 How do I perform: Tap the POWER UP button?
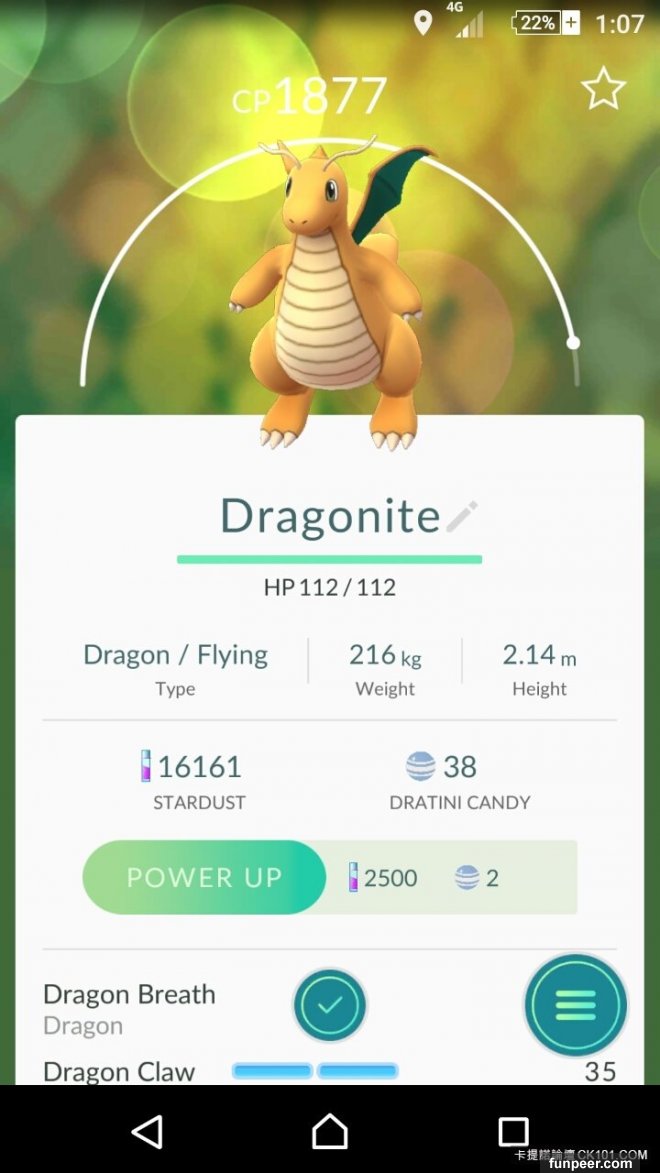click(204, 877)
